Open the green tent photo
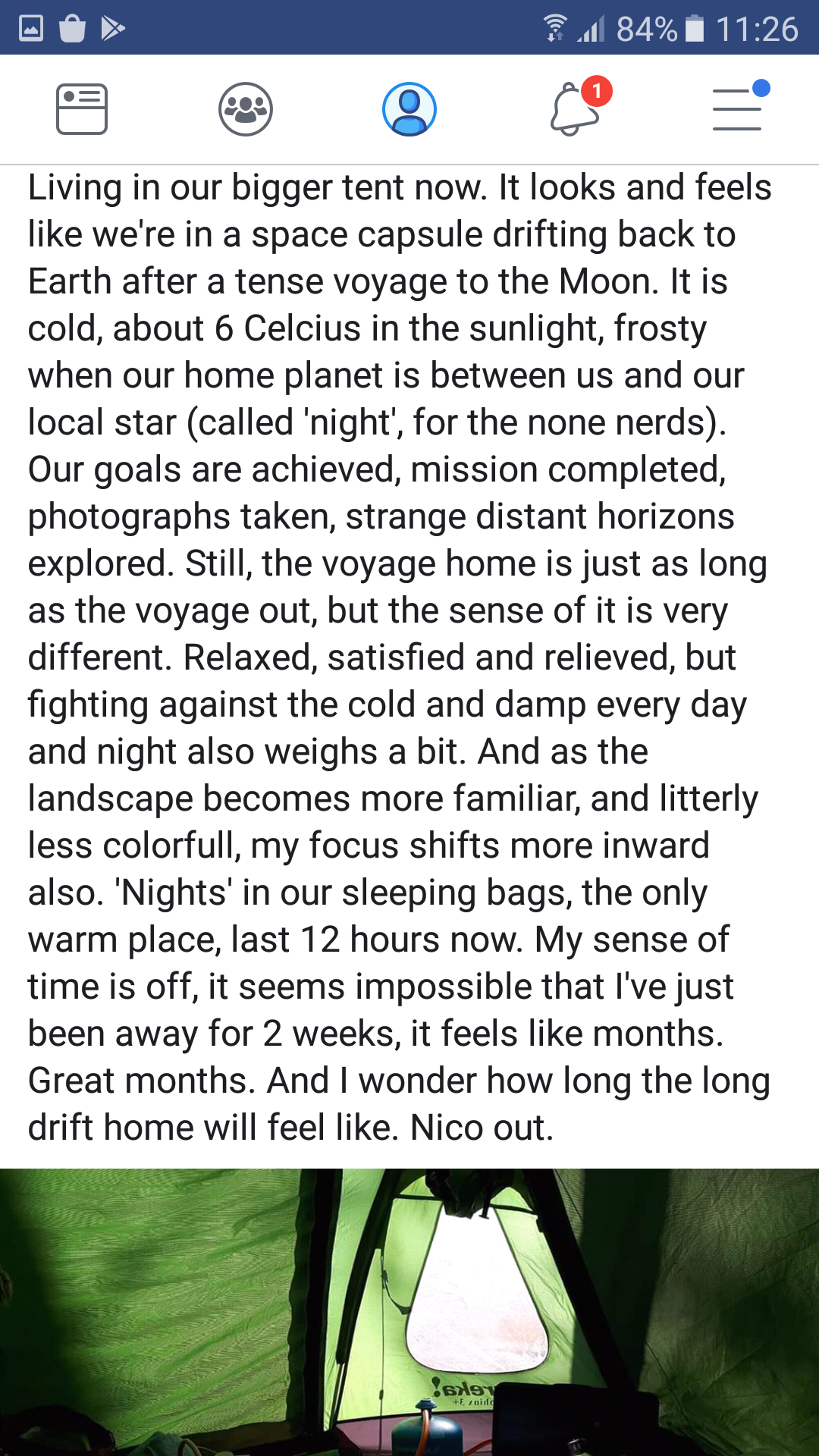 409,1312
